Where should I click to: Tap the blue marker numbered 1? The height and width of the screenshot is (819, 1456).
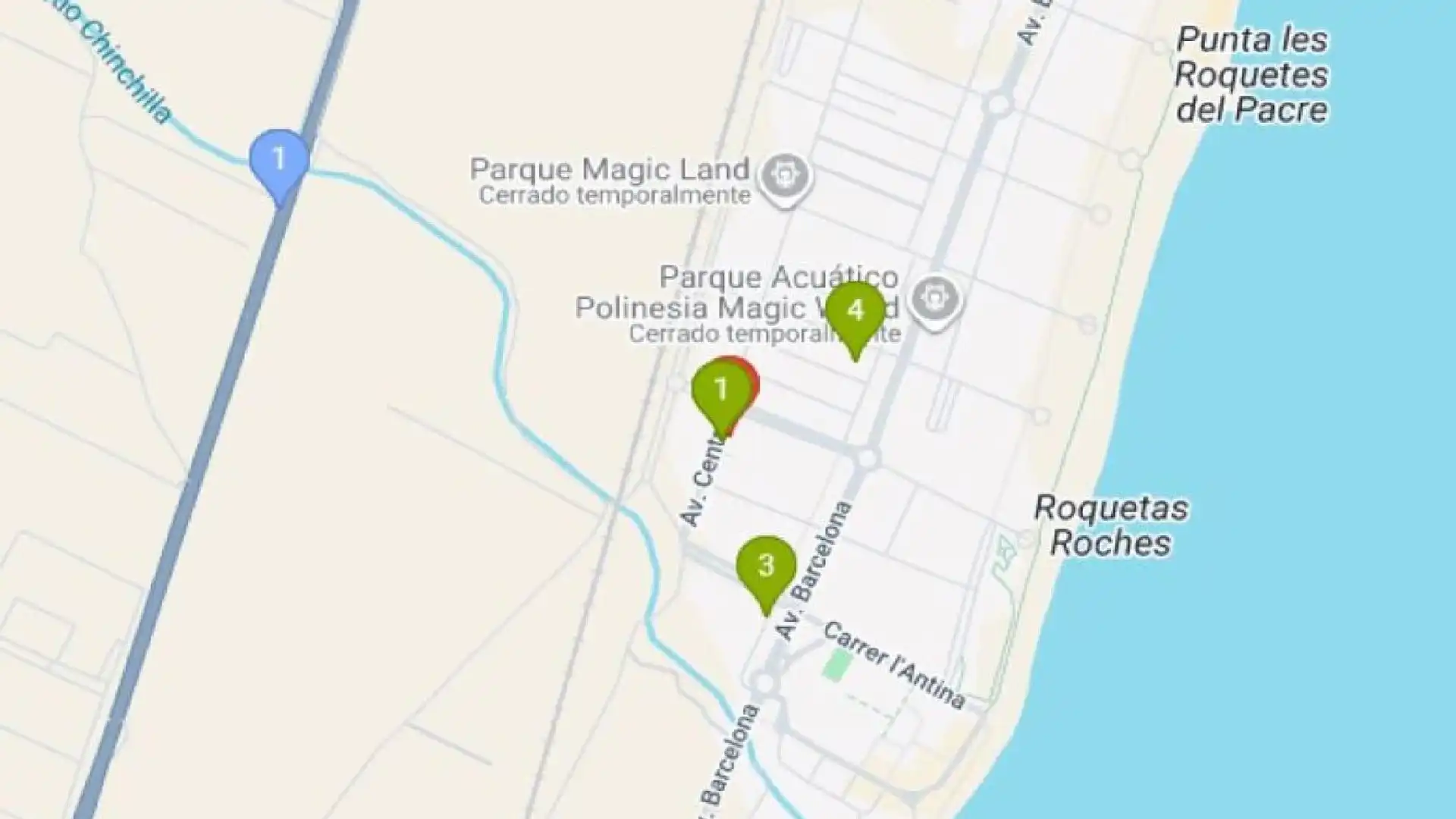pos(279,160)
